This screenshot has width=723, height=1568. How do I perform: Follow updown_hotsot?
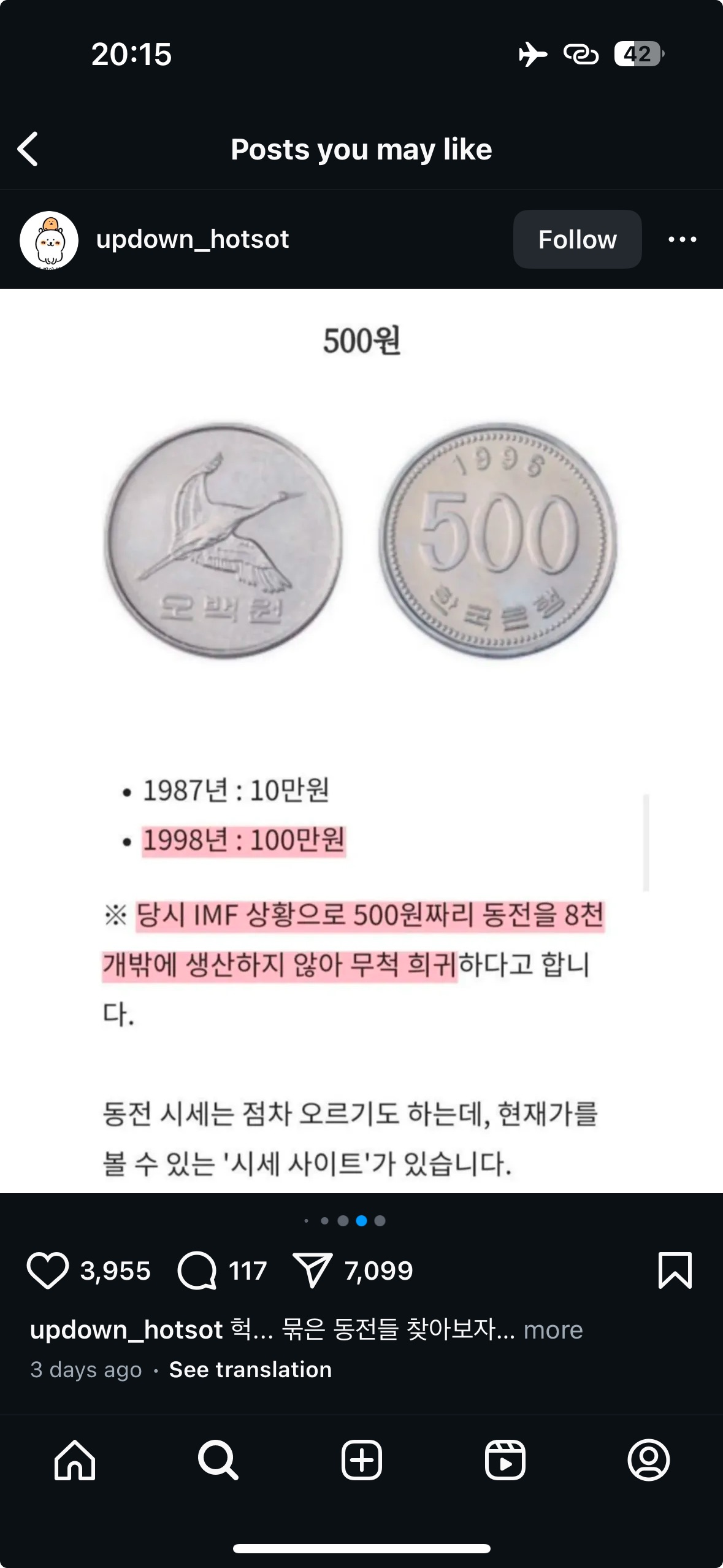point(577,239)
